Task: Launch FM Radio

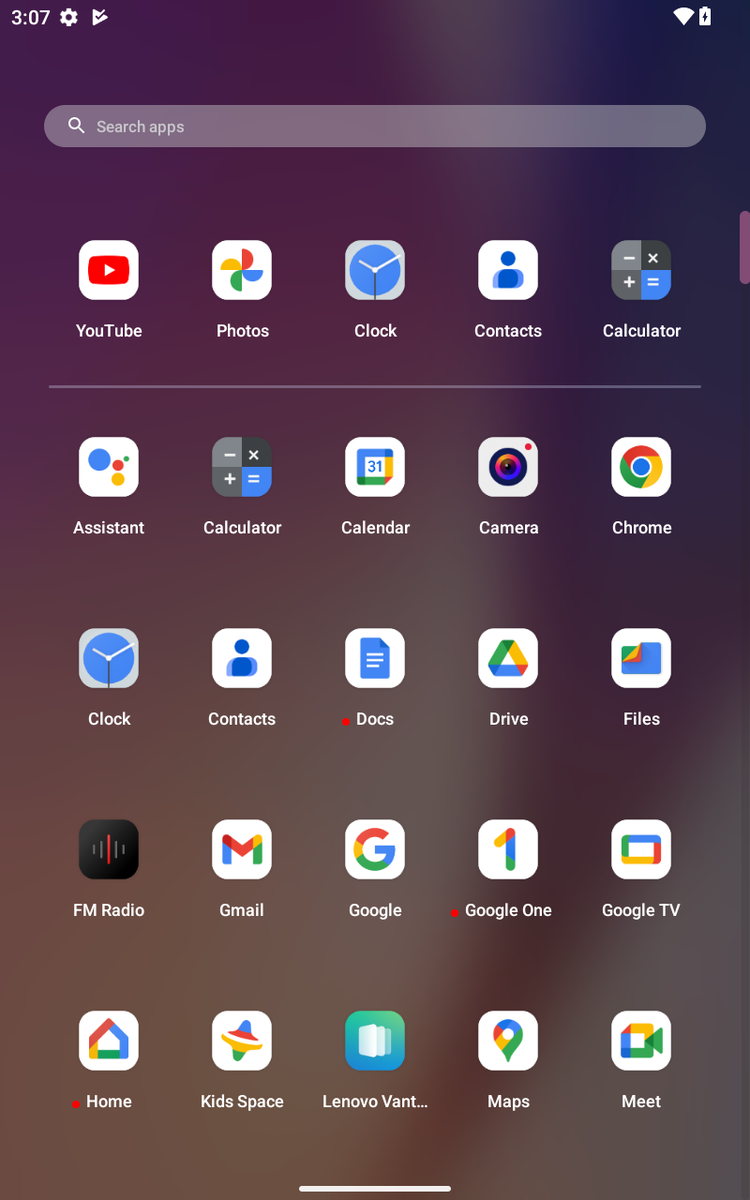Action: click(109, 850)
